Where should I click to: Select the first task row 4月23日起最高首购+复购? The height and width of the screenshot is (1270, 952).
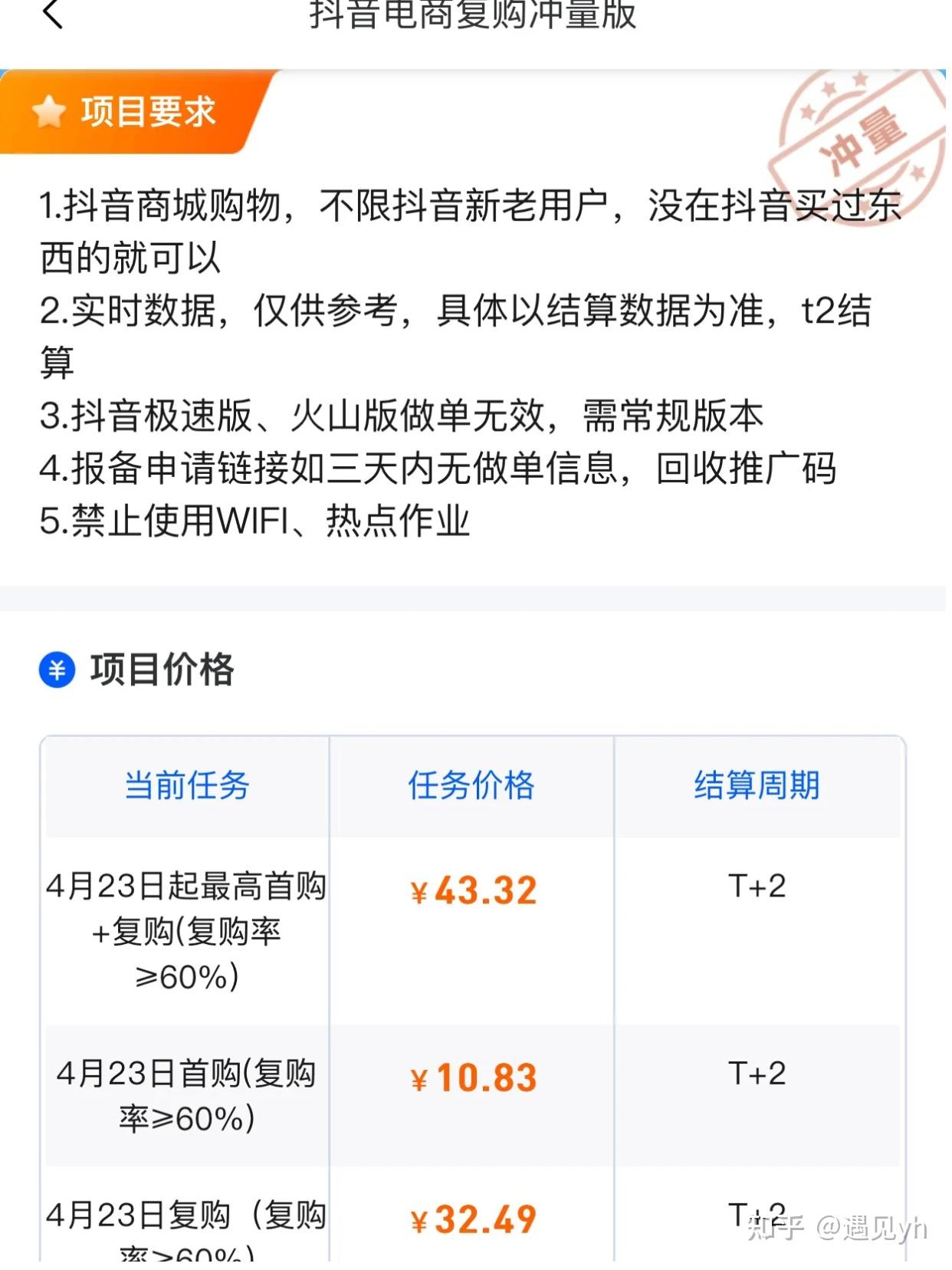point(186,930)
